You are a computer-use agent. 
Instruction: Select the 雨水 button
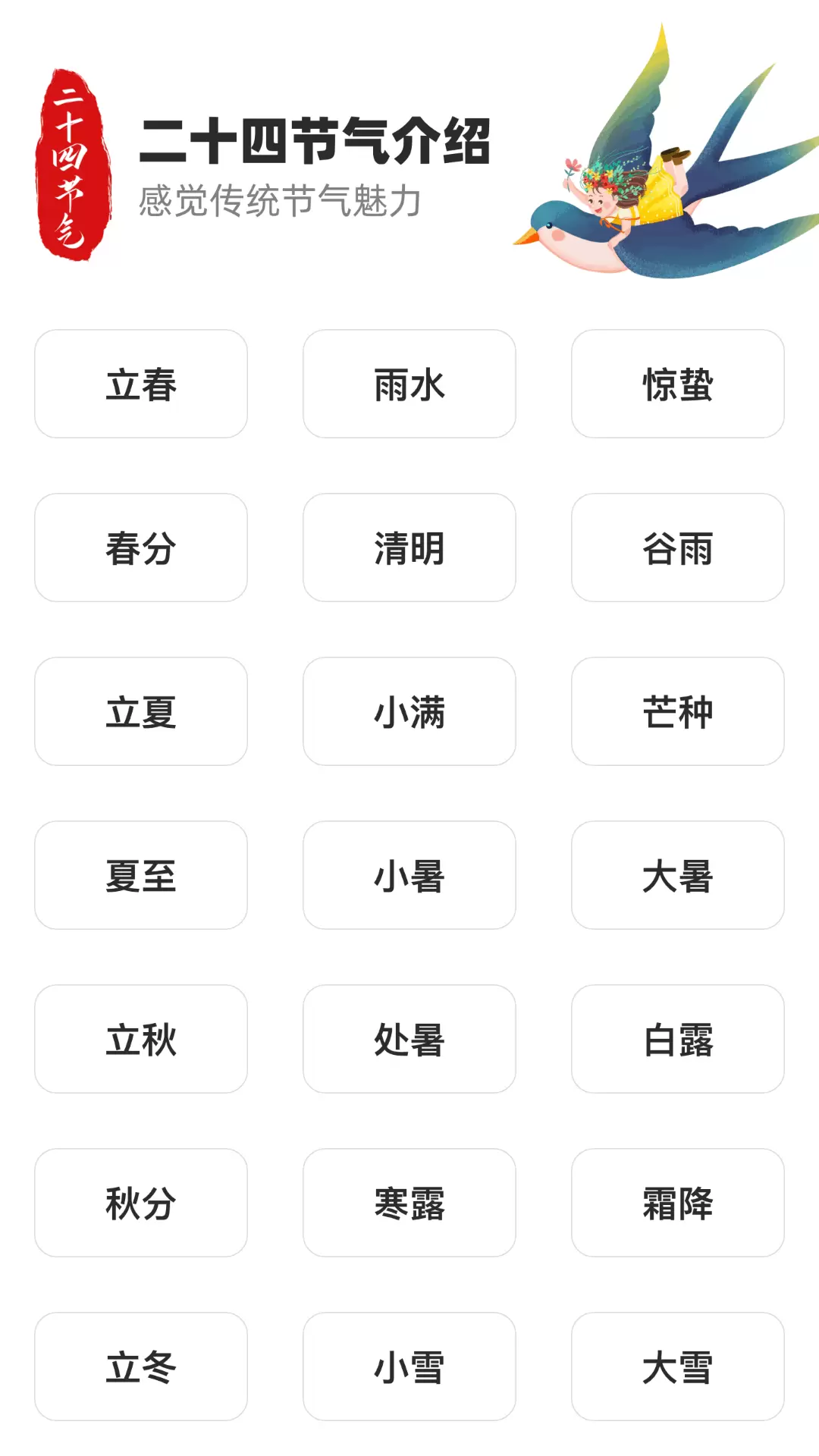point(409,384)
